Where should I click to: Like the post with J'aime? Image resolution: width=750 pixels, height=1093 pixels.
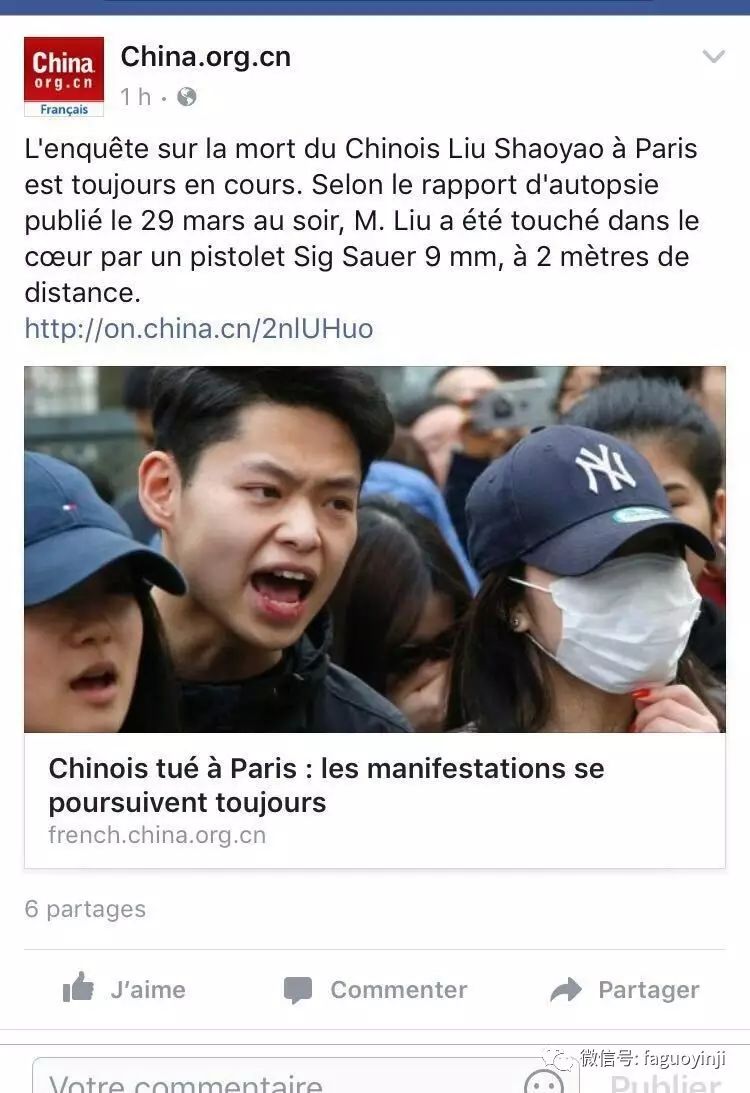pyautogui.click(x=125, y=990)
